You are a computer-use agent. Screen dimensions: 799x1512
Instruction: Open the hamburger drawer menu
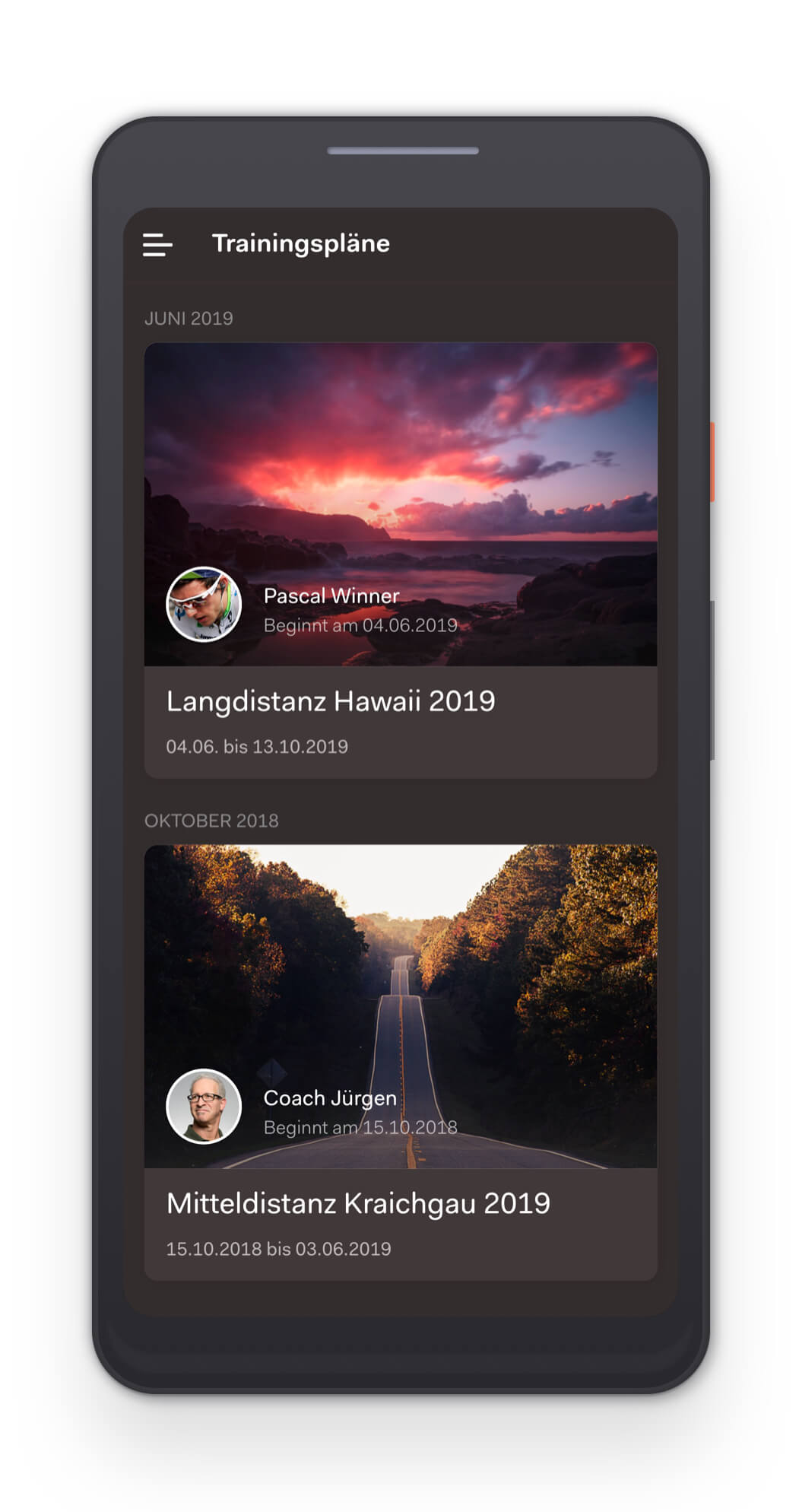[157, 245]
